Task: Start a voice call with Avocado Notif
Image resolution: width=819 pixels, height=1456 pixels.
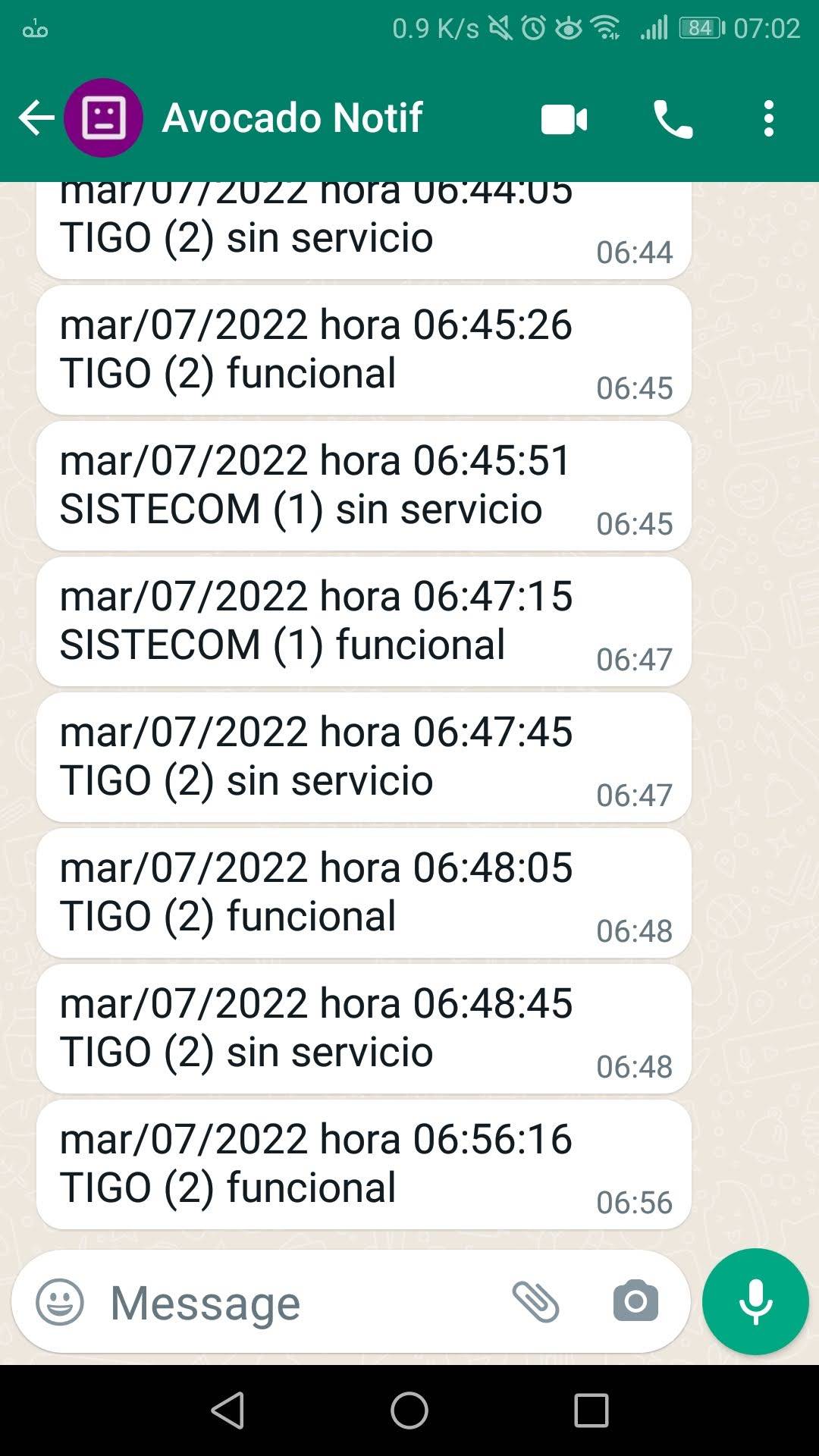Action: click(673, 120)
